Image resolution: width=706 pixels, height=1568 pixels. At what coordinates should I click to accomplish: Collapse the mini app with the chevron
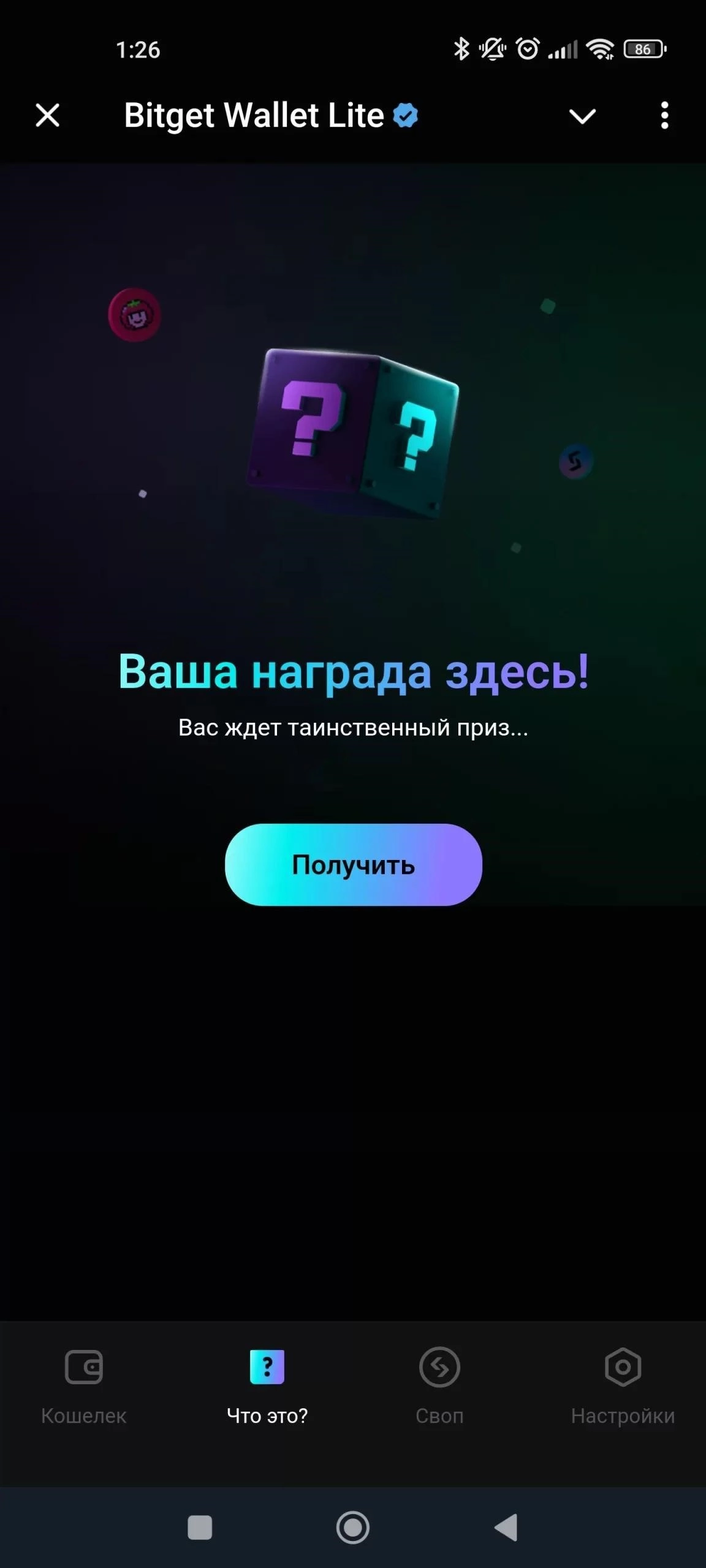[582, 116]
